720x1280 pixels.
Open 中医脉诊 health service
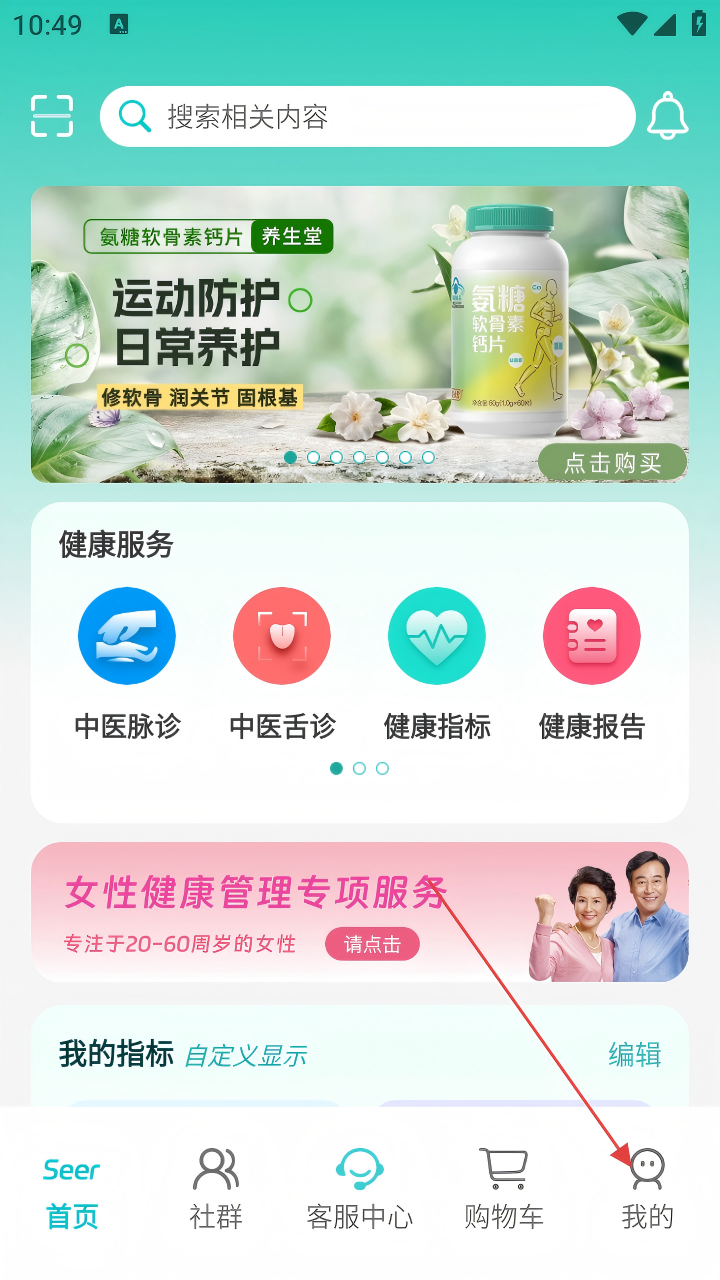pyautogui.click(x=127, y=662)
